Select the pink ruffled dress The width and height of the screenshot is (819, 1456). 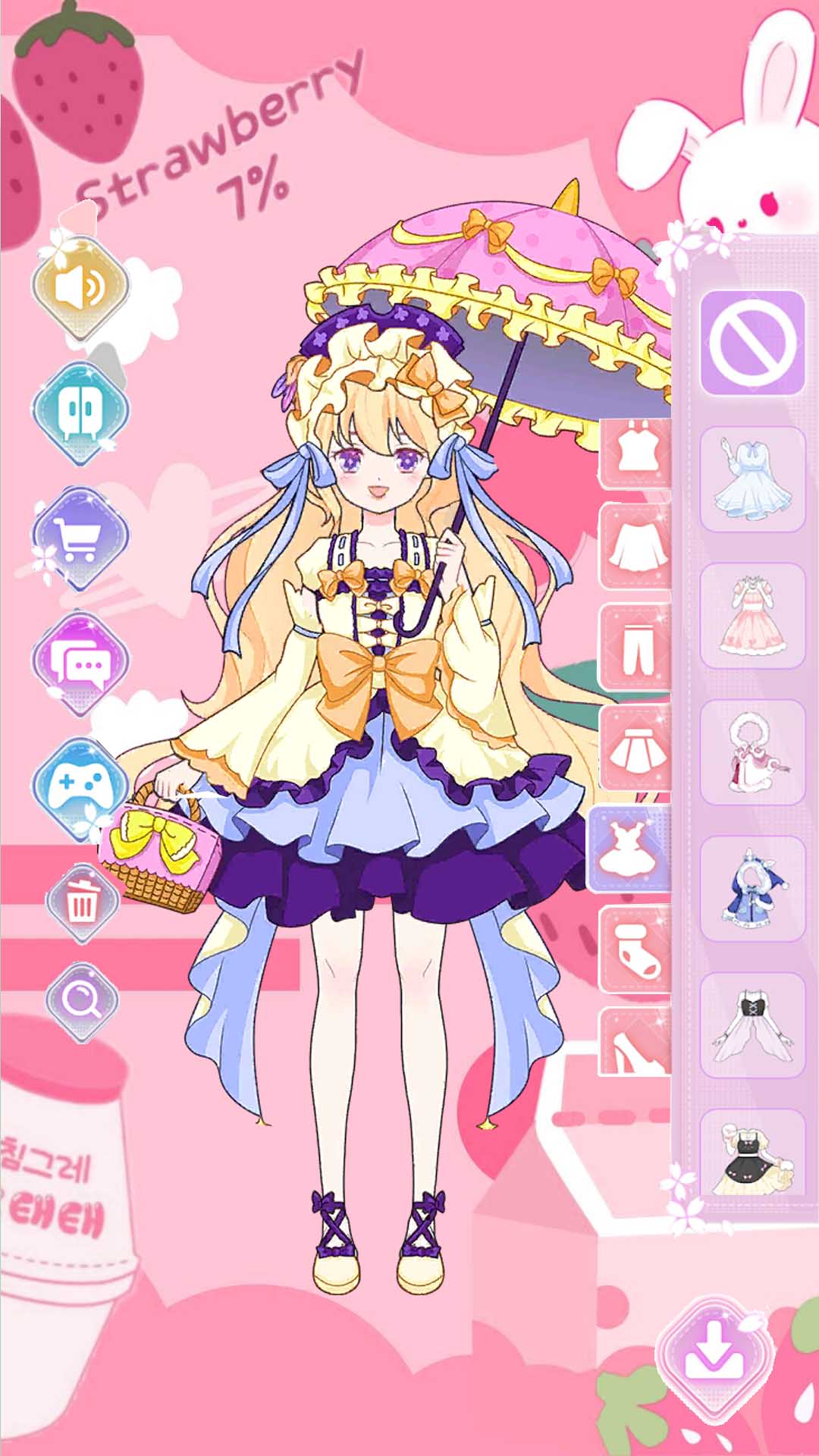pyautogui.click(x=752, y=616)
